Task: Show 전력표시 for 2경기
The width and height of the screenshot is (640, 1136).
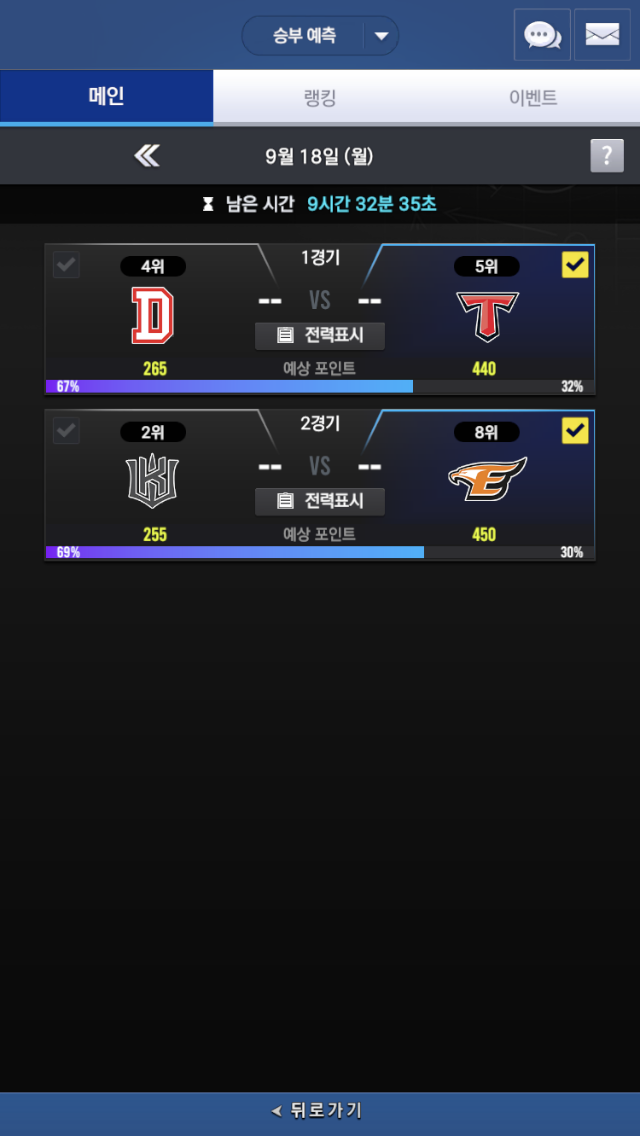Action: point(320,501)
